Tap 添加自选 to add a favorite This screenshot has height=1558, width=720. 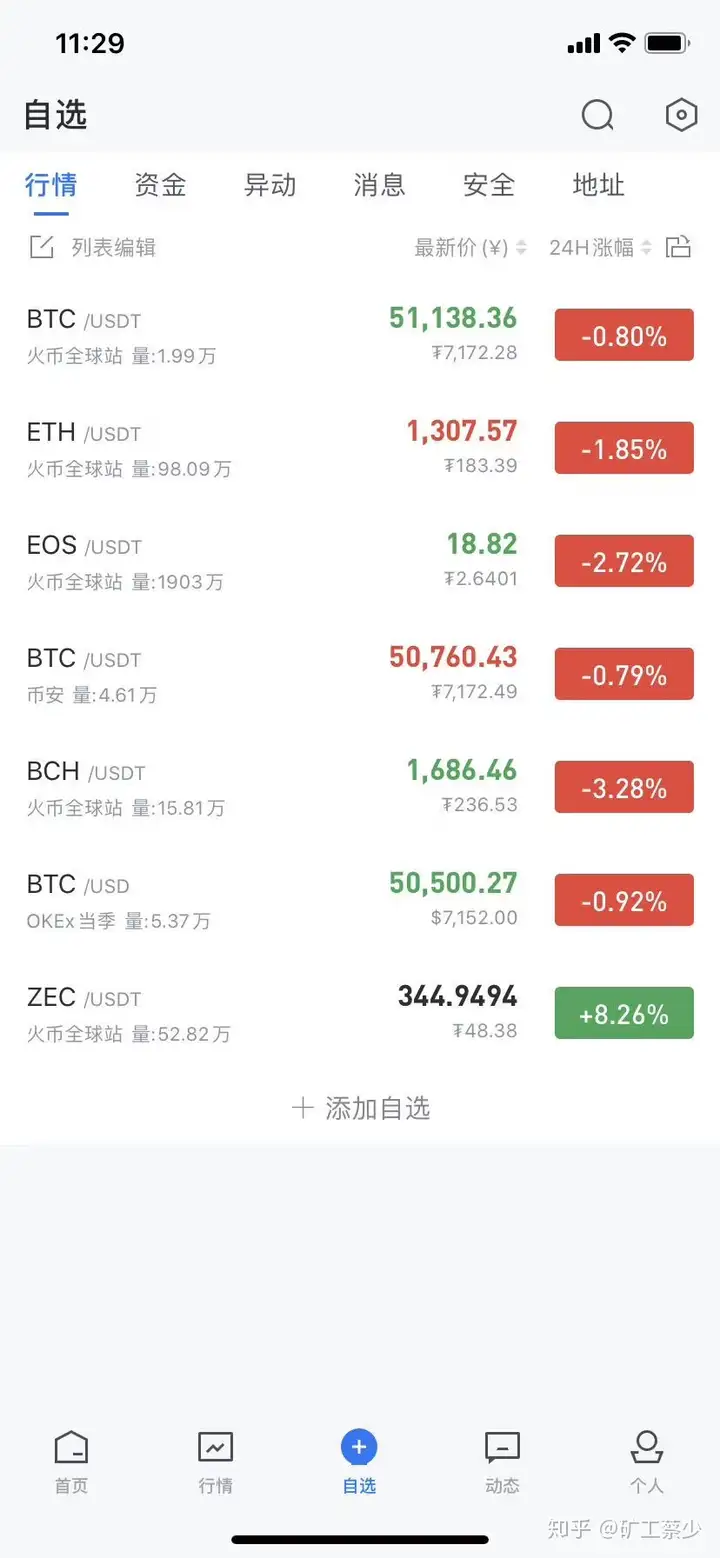point(360,1108)
